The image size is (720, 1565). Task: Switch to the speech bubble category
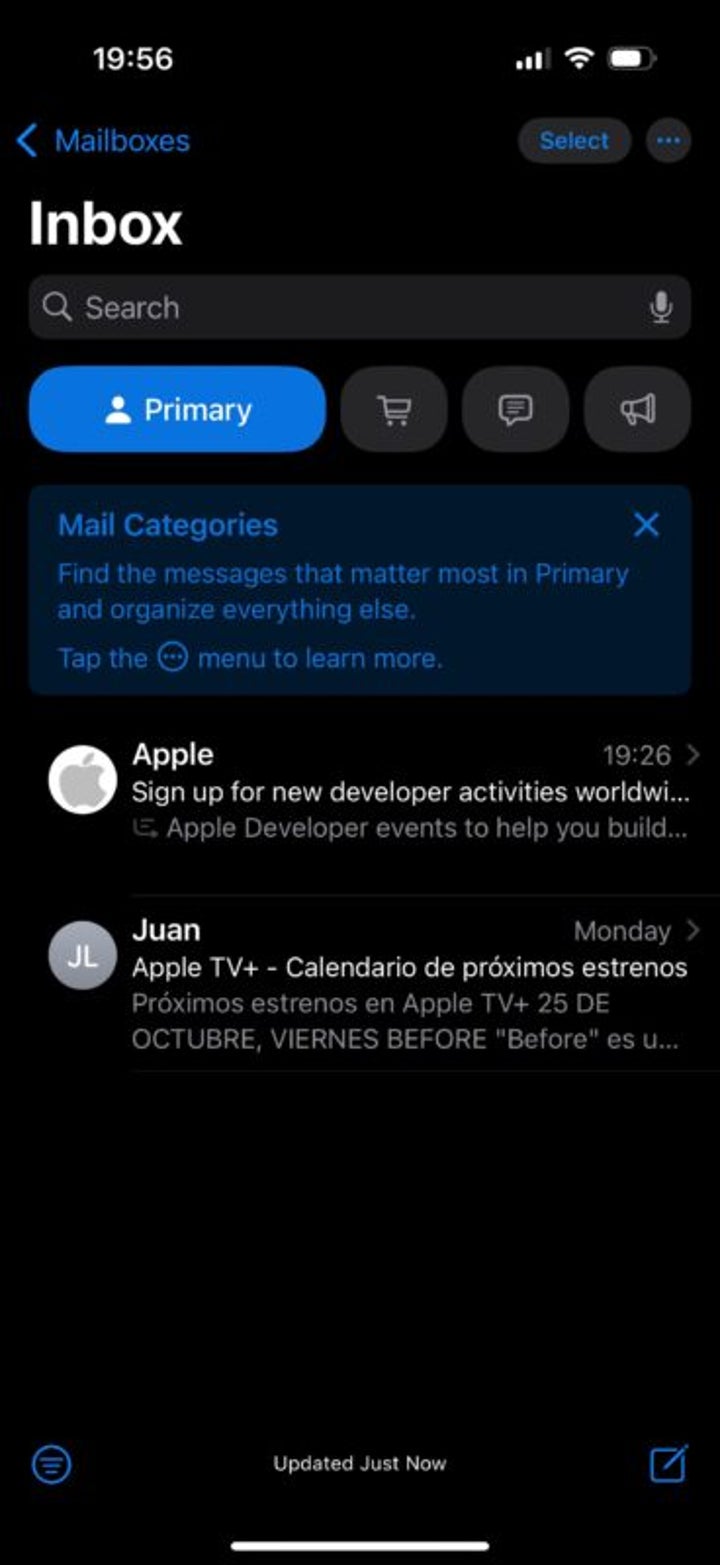point(516,409)
